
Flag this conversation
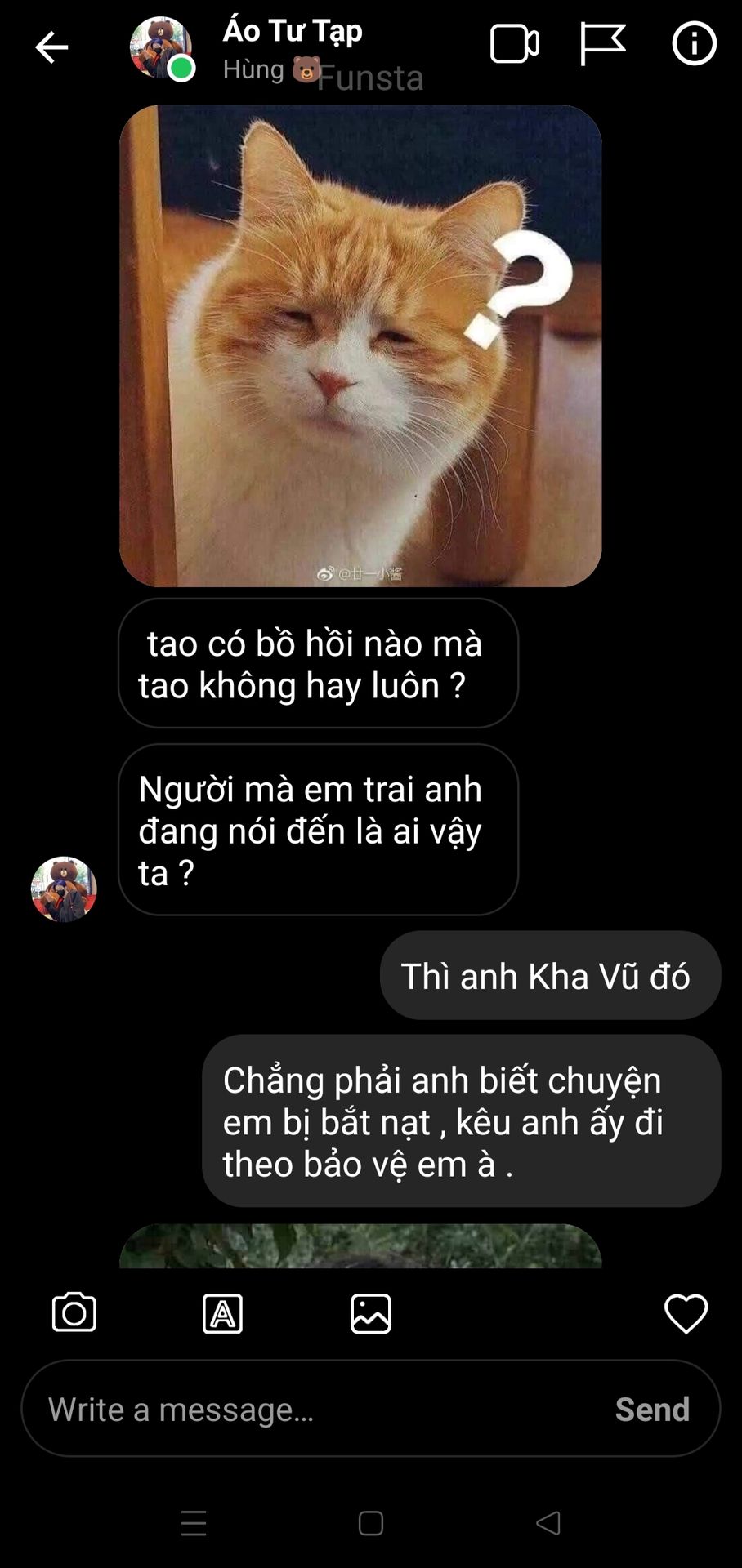[x=602, y=44]
